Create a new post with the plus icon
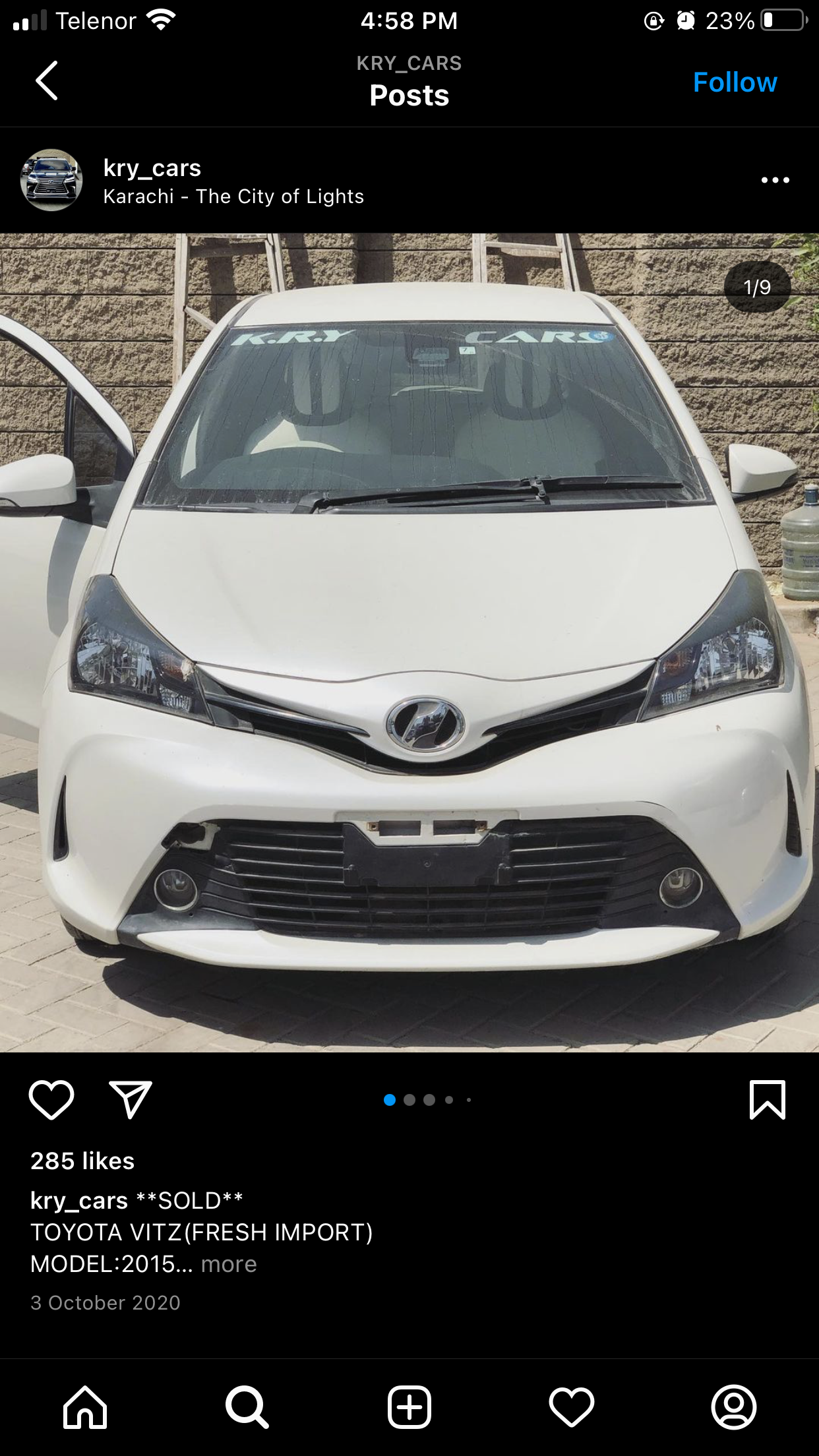The width and height of the screenshot is (819, 1456). click(409, 1407)
